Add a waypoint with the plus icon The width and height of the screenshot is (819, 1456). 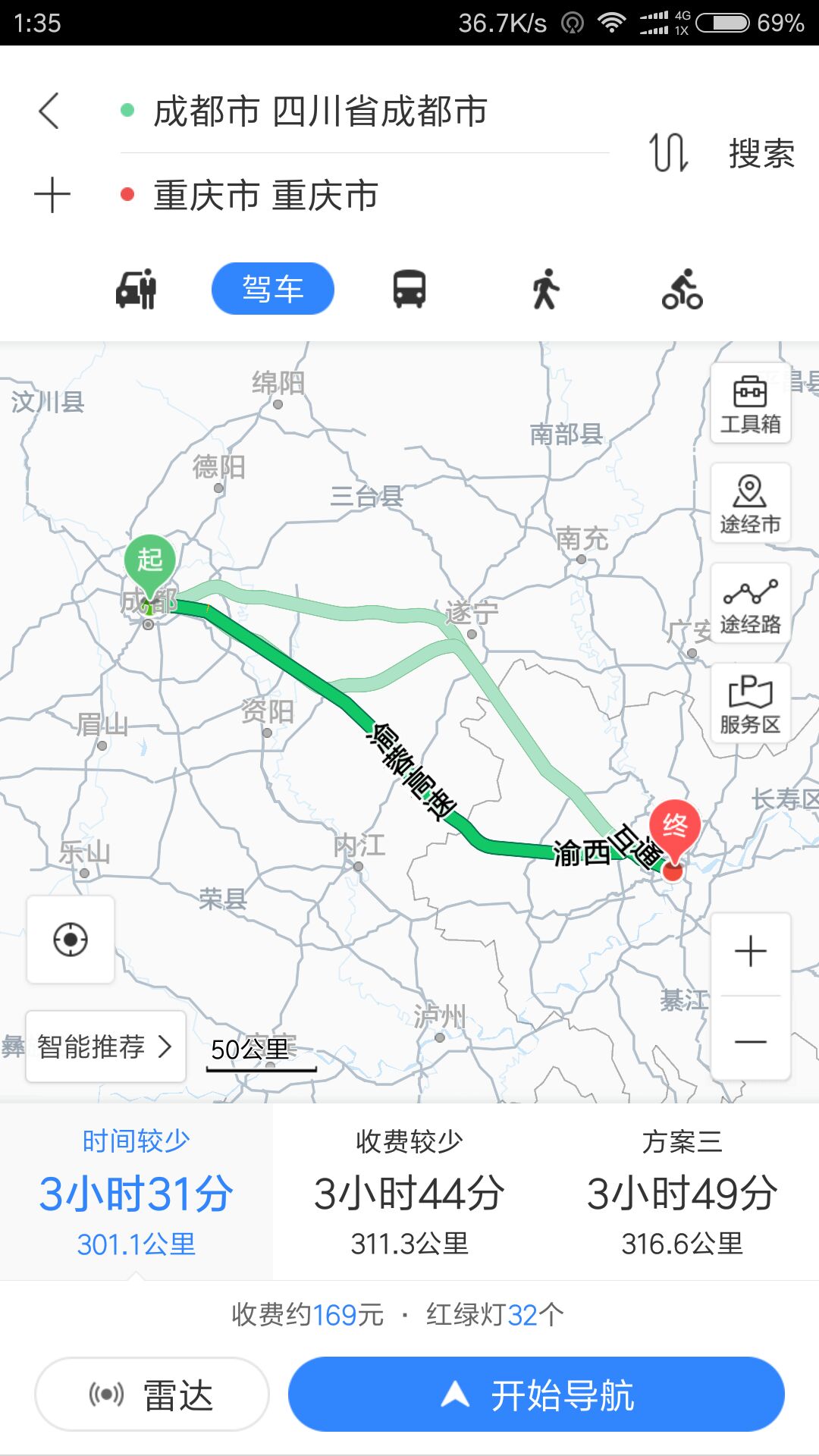coord(52,195)
